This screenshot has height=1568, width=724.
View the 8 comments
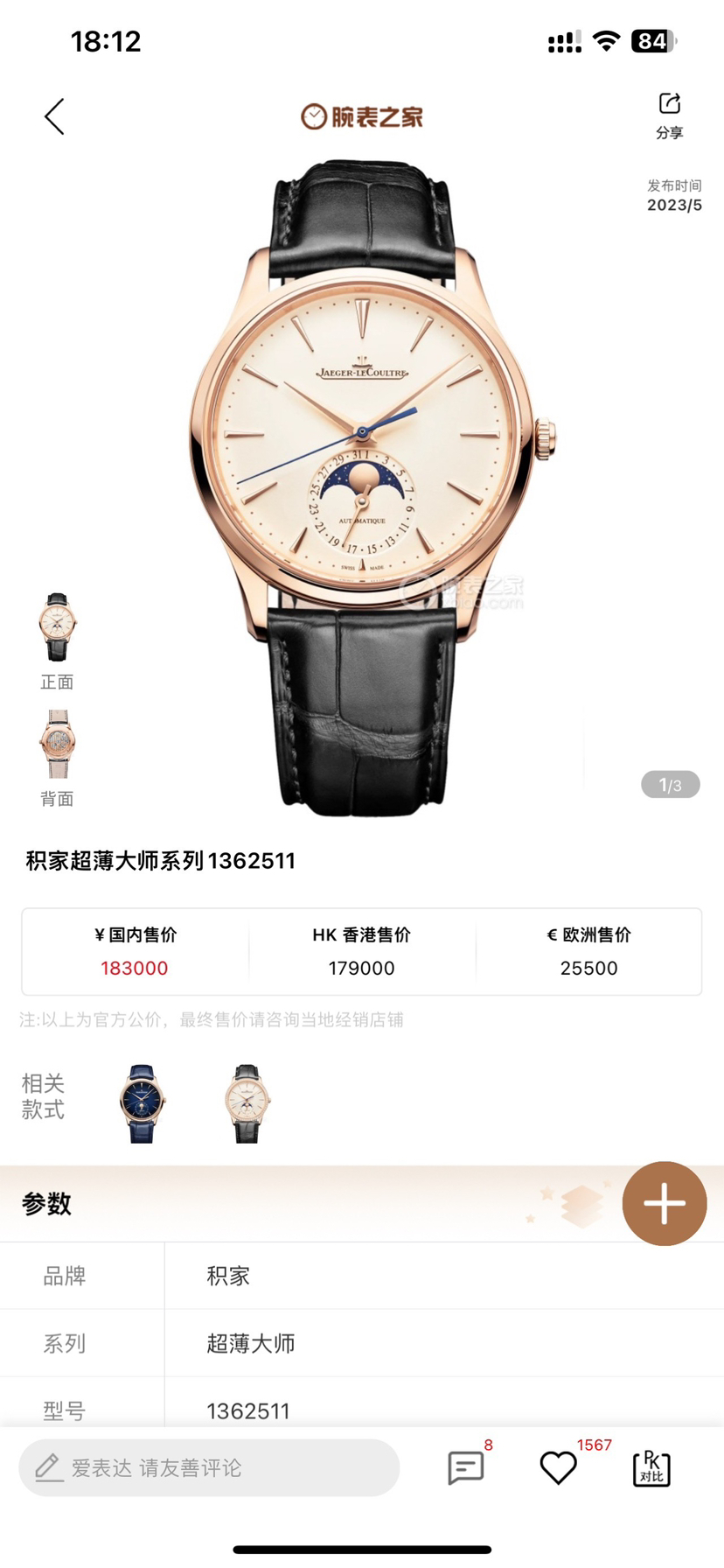click(465, 1467)
